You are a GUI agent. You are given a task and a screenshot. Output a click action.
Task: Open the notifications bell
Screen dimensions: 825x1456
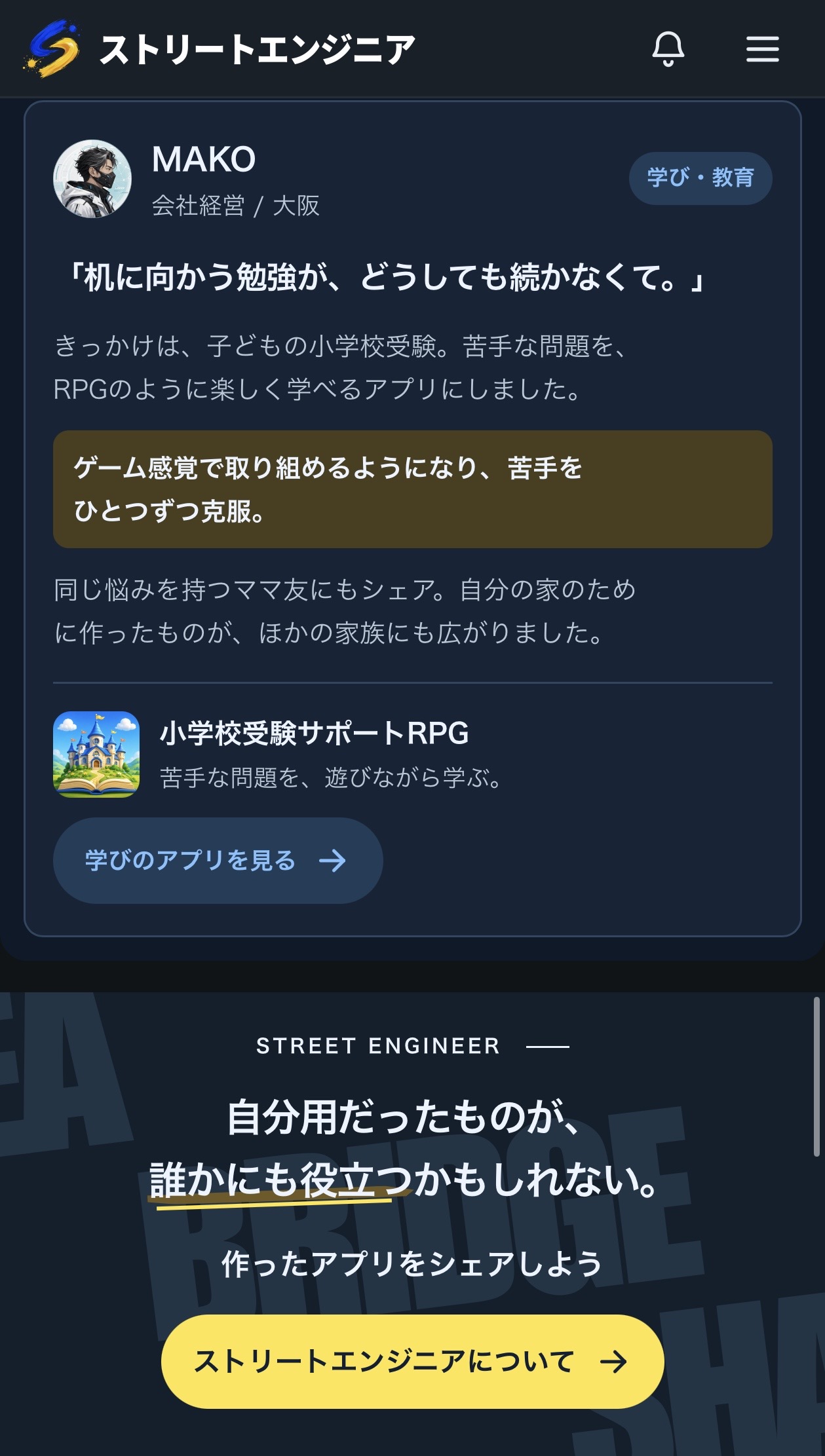[x=668, y=49]
